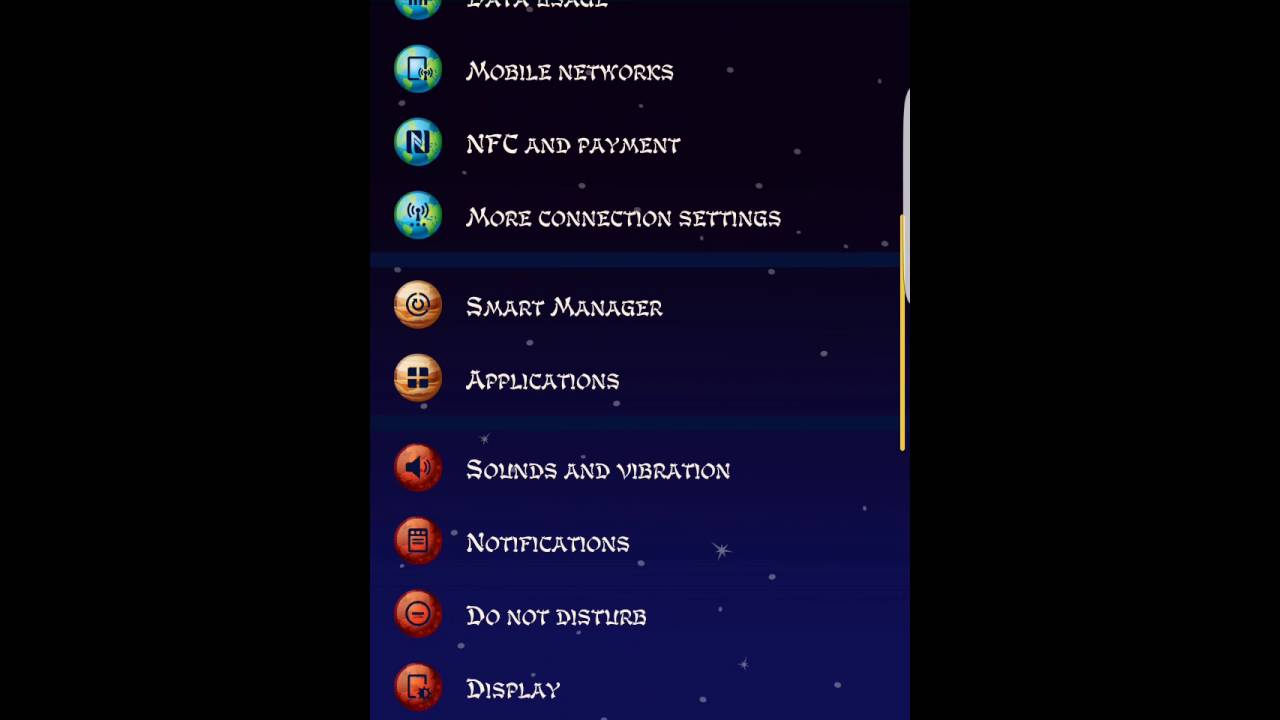Screen dimensions: 1280x720
Task: Open Display settings
Action: [x=512, y=690]
